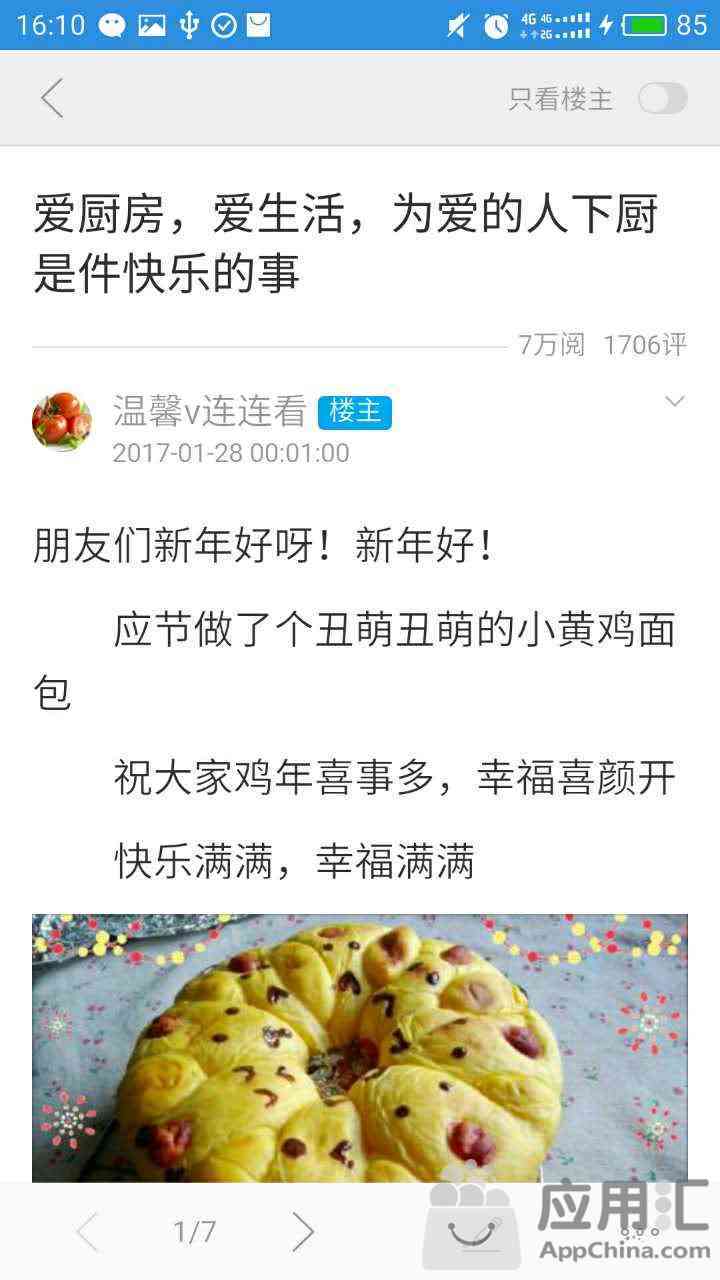The width and height of the screenshot is (720, 1280).
Task: Go to the next page arrow
Action: point(302,1232)
